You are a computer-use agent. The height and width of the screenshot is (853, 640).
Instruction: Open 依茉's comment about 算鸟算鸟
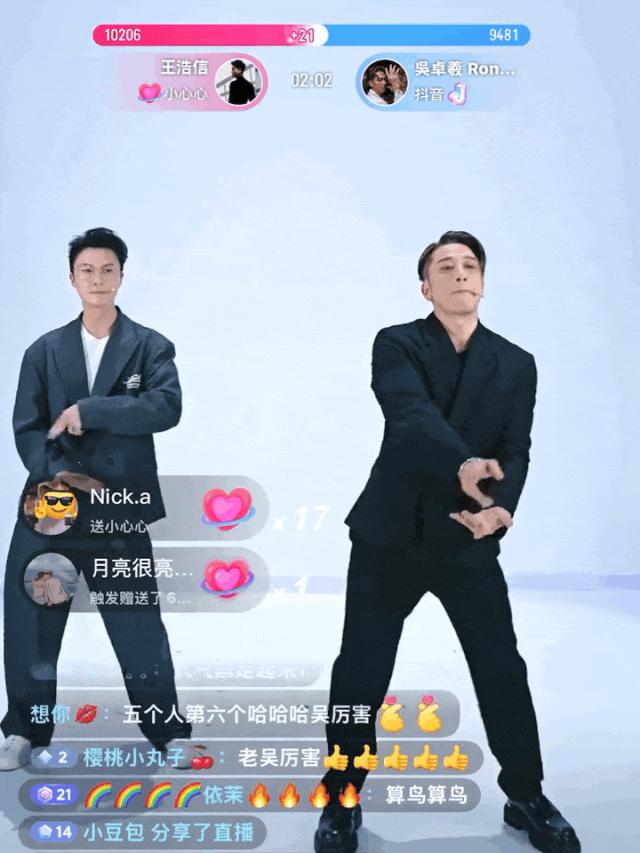coord(250,796)
